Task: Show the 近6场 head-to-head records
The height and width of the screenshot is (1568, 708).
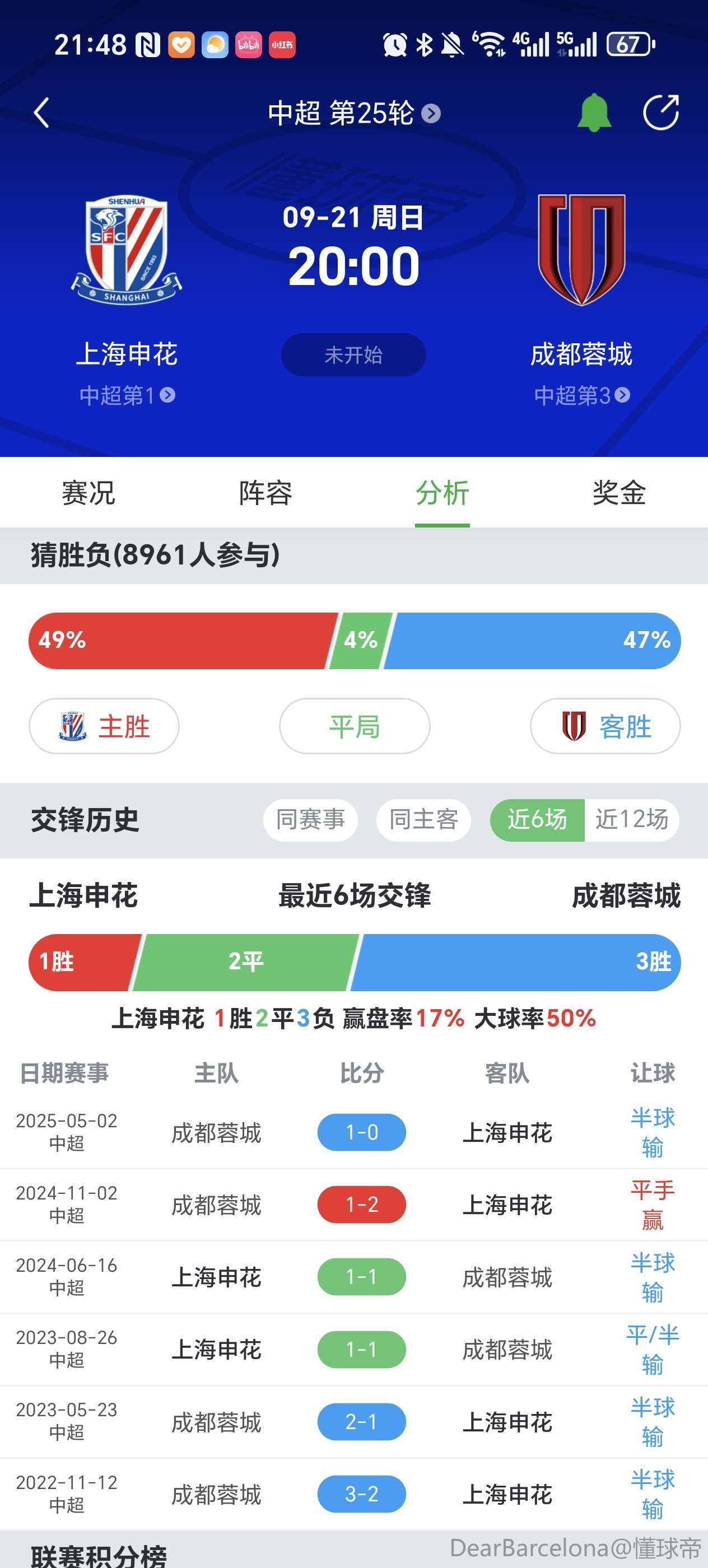Action: [x=538, y=819]
